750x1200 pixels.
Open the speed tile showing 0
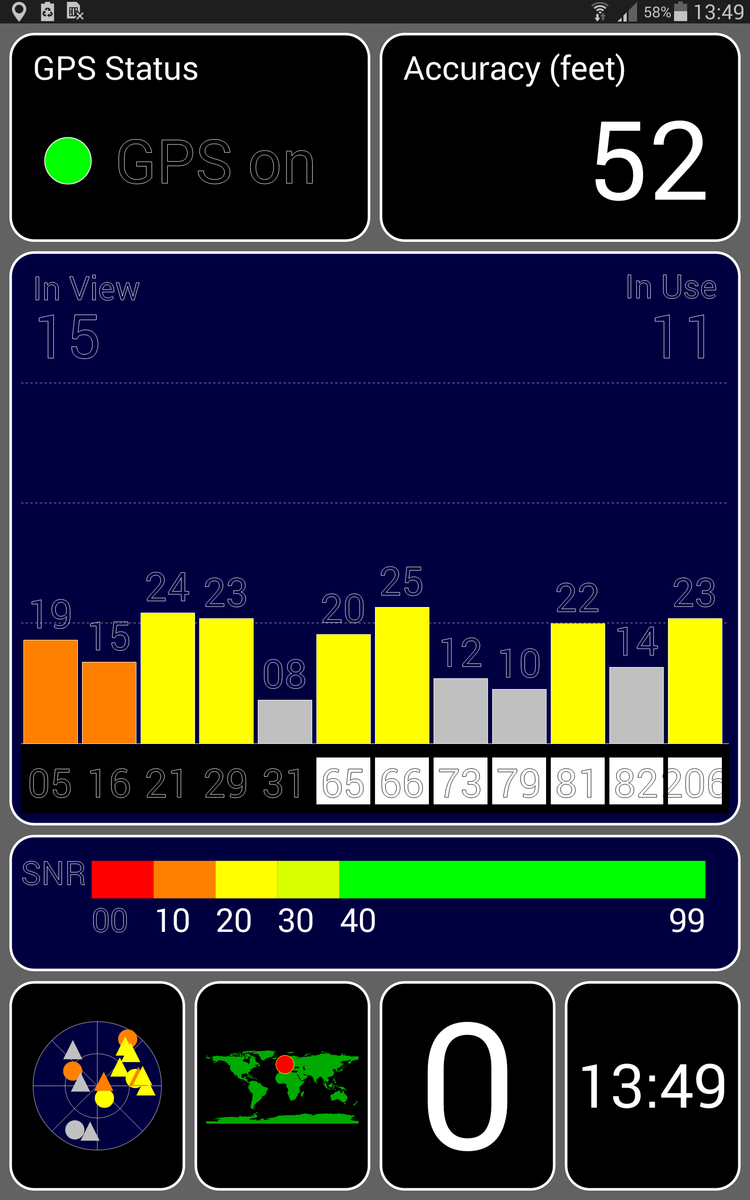pos(467,1085)
